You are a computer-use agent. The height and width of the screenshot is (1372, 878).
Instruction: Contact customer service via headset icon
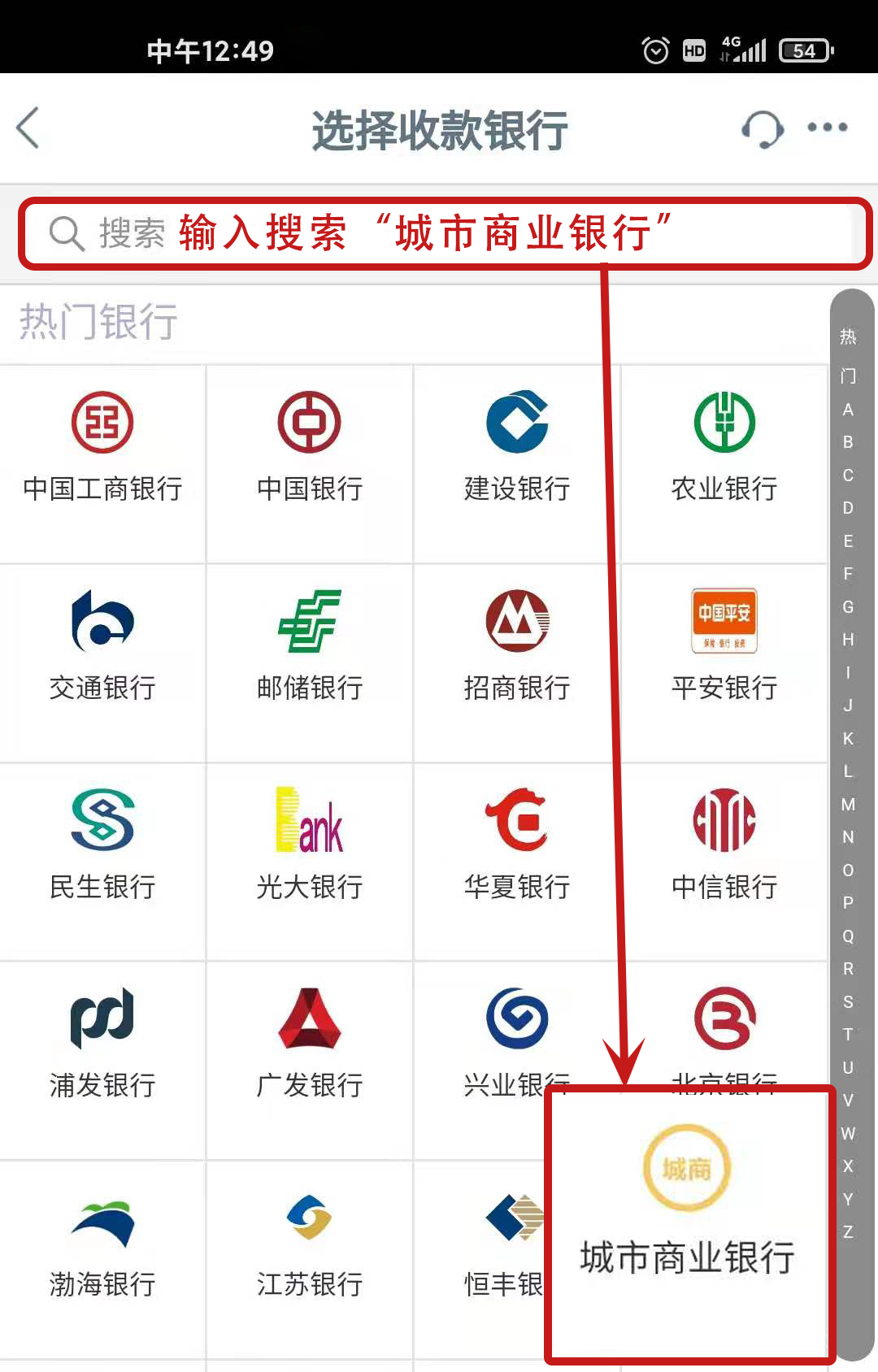click(762, 128)
